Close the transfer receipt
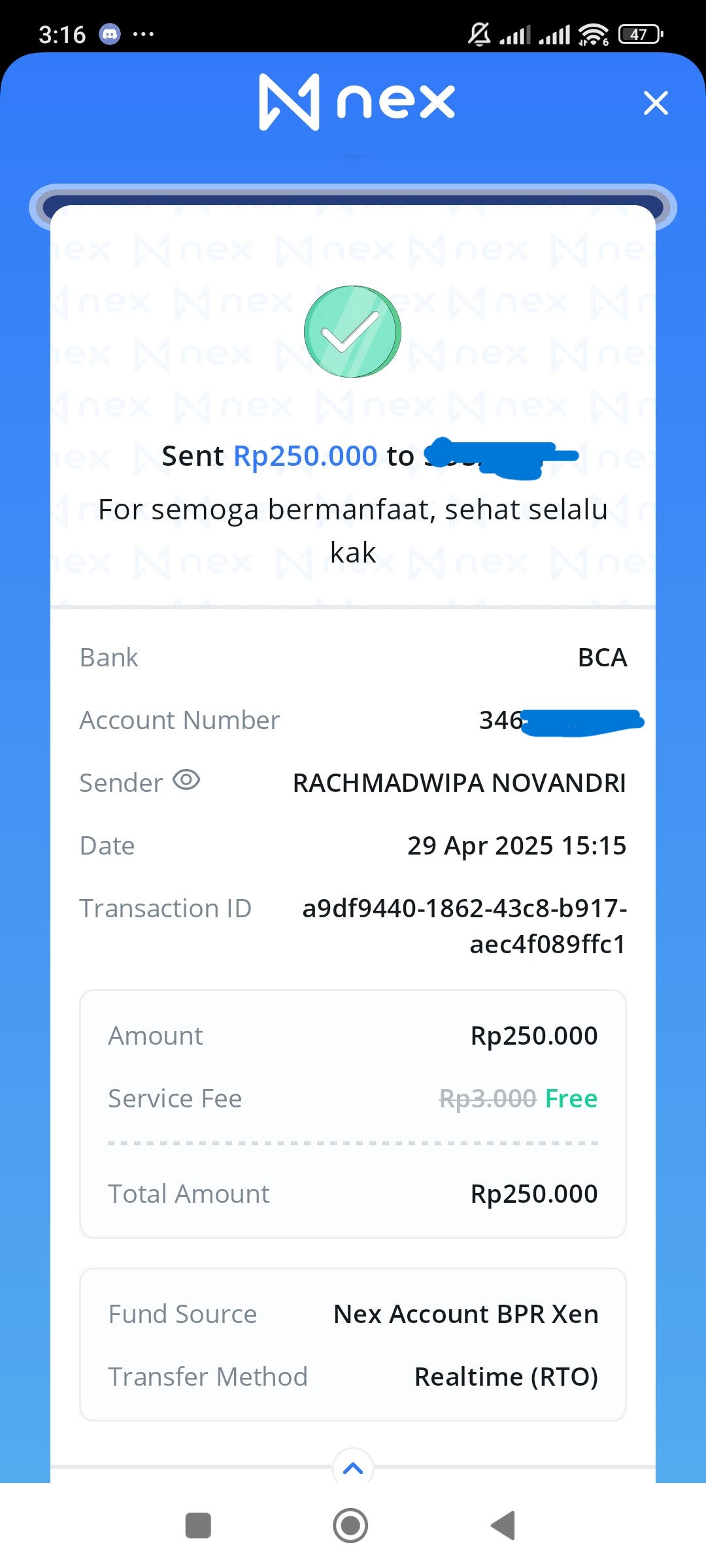Viewport: 706px width, 1568px height. [656, 103]
